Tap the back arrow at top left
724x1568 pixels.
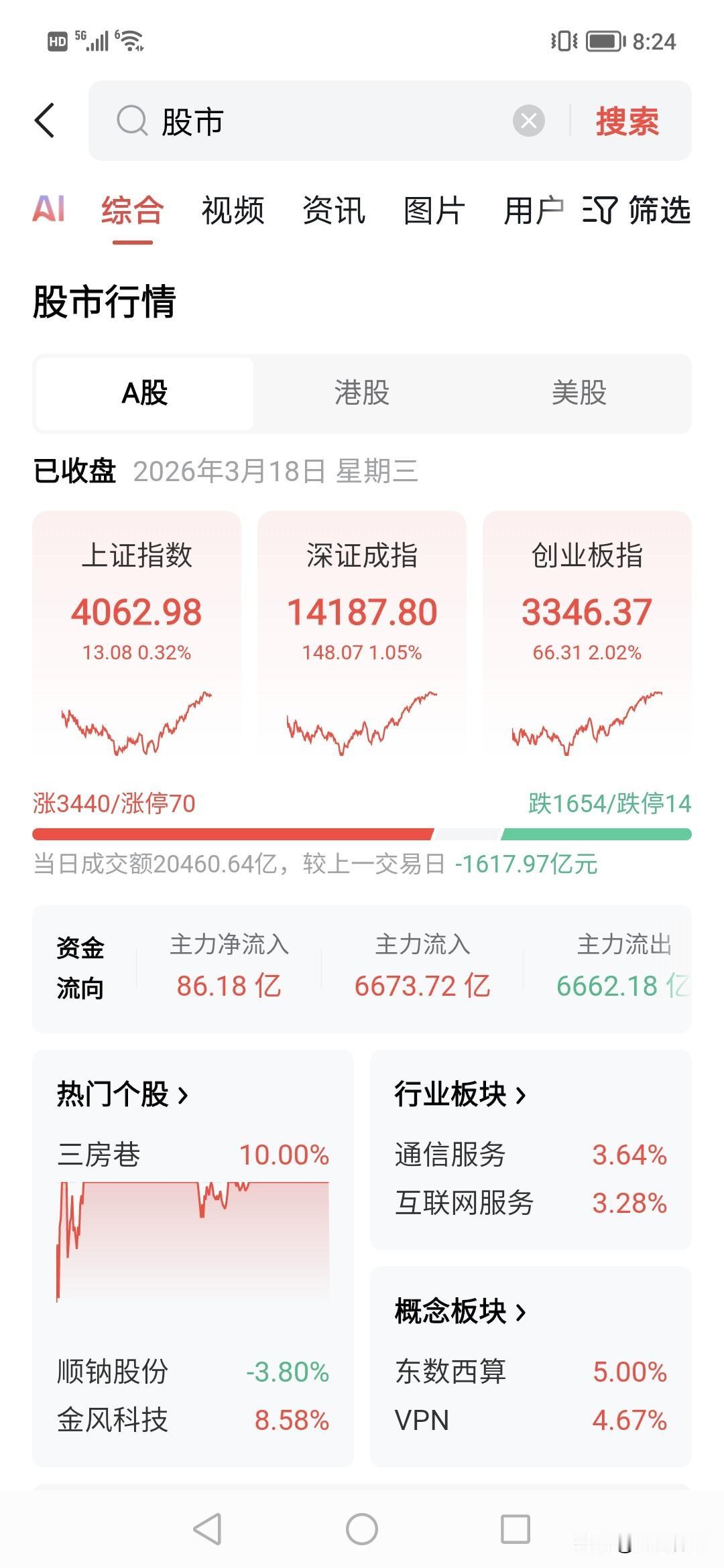44,121
